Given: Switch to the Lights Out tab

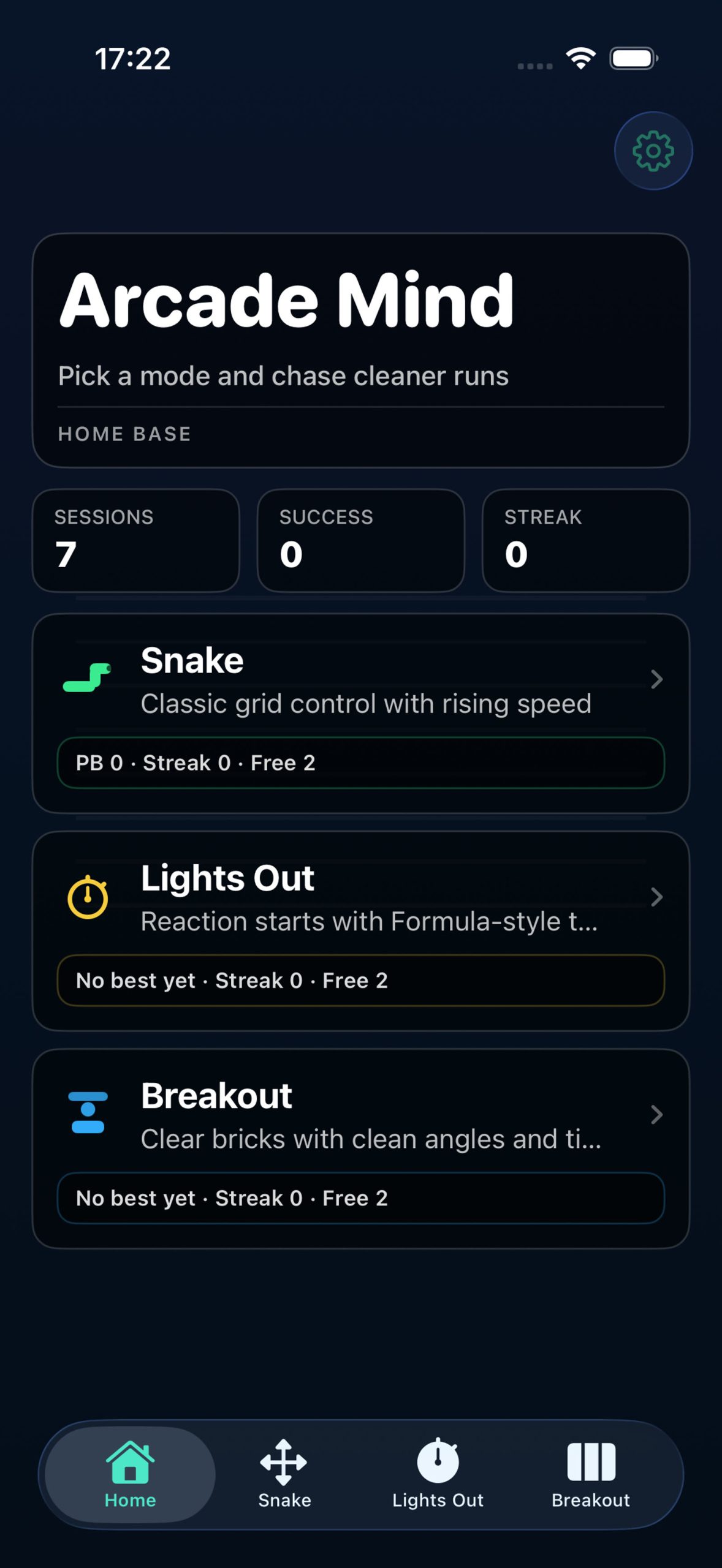Looking at the screenshot, I should 438,1474.
